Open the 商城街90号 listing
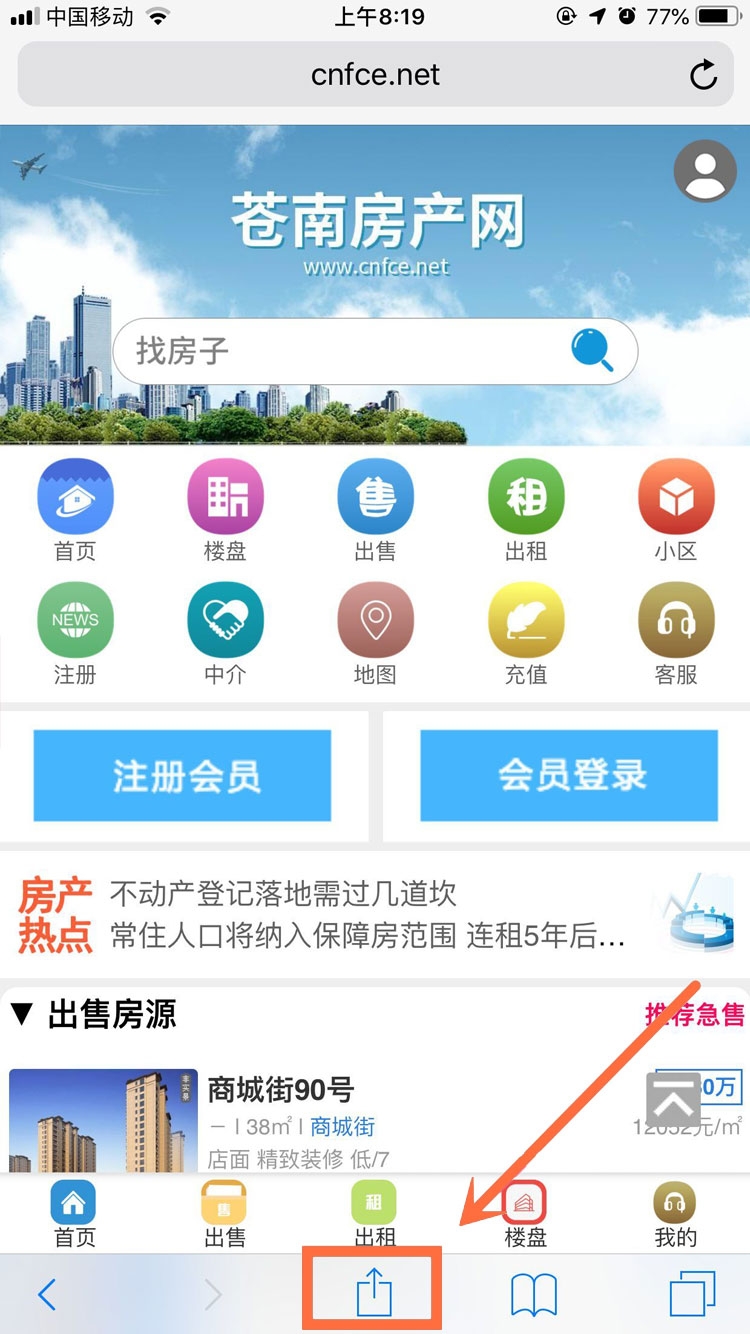750x1334 pixels. tap(281, 1089)
